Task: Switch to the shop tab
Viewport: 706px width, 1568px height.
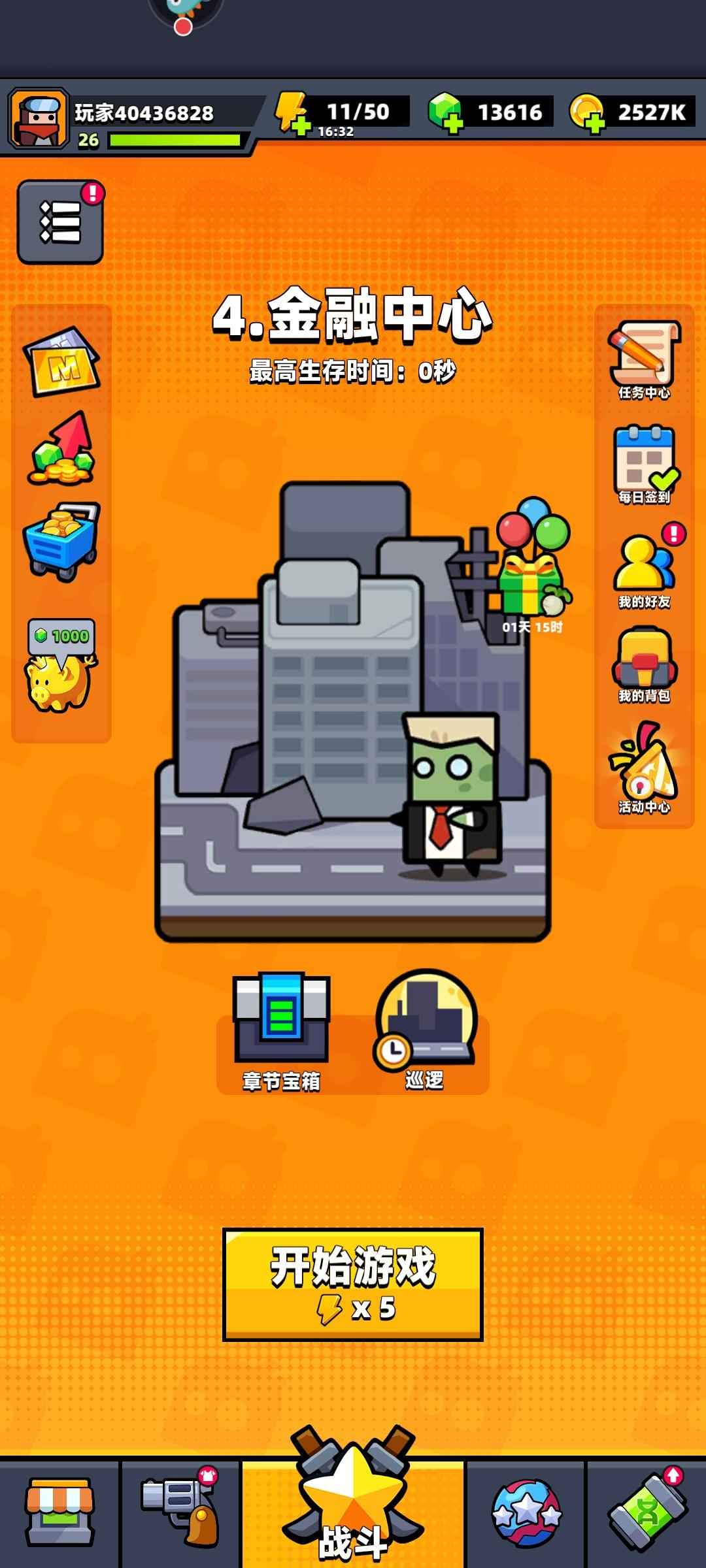Action: click(x=59, y=1512)
